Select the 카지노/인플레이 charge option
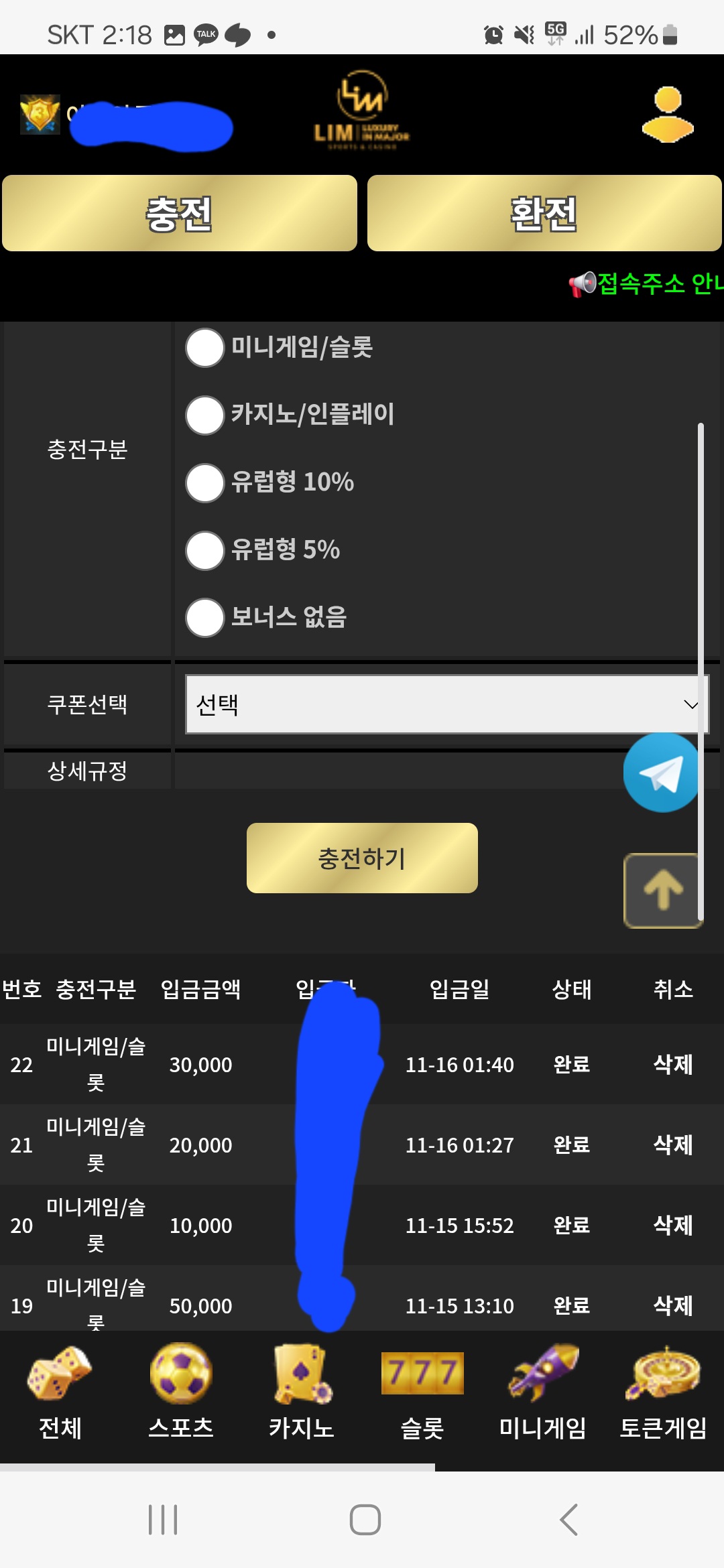Viewport: 724px width, 1568px height. tap(204, 416)
